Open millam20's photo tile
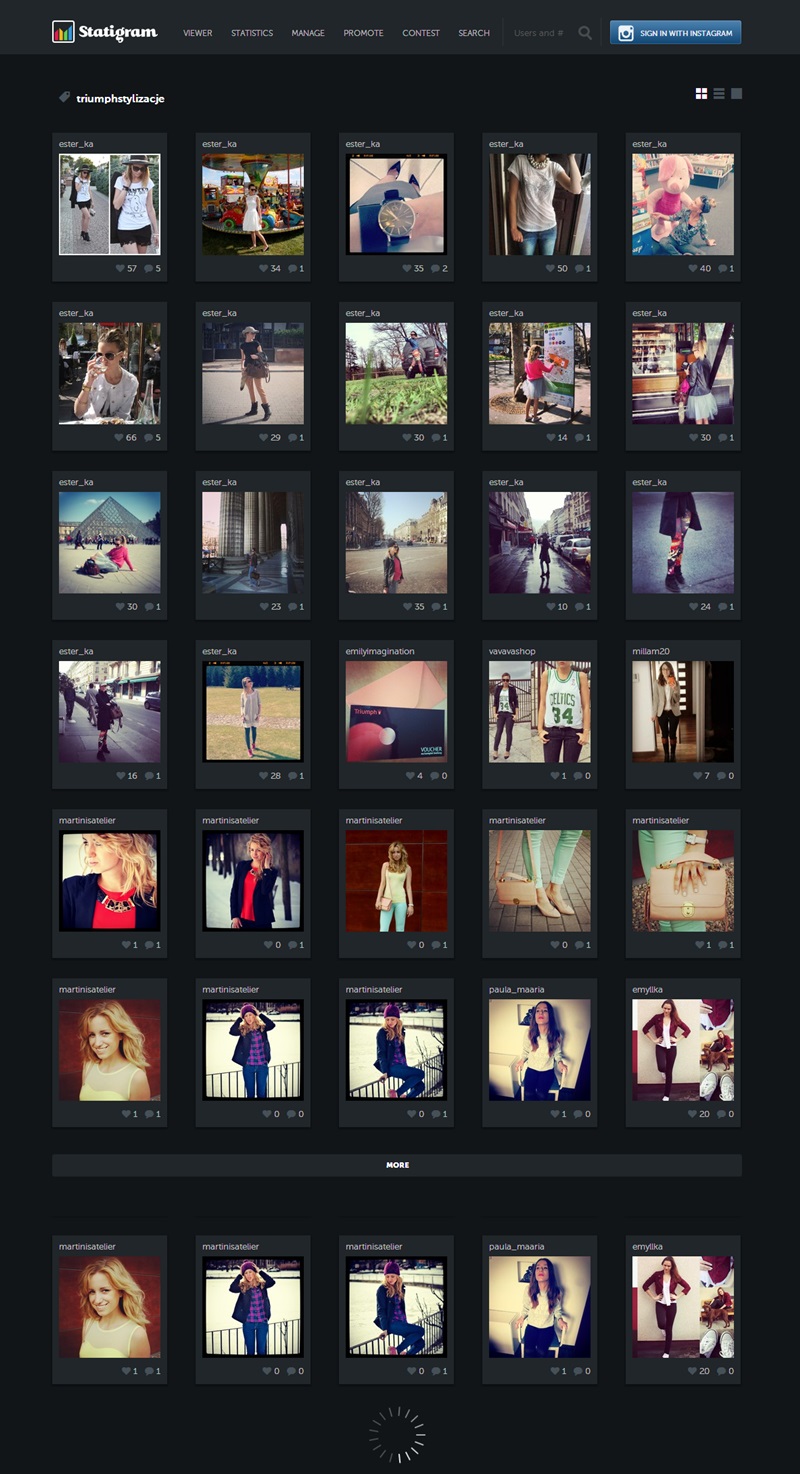The width and height of the screenshot is (800, 1474). tap(683, 711)
